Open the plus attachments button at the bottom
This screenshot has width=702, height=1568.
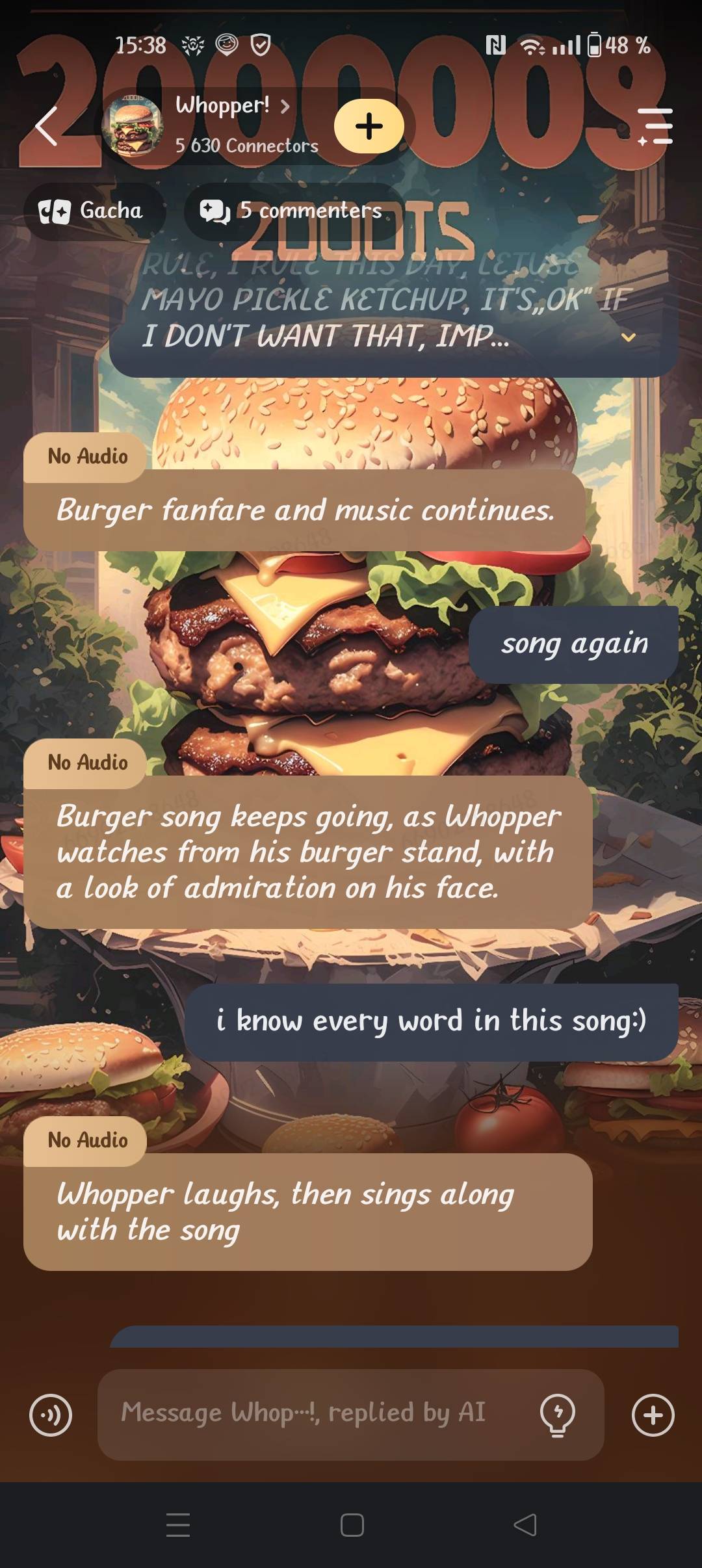point(653,1415)
